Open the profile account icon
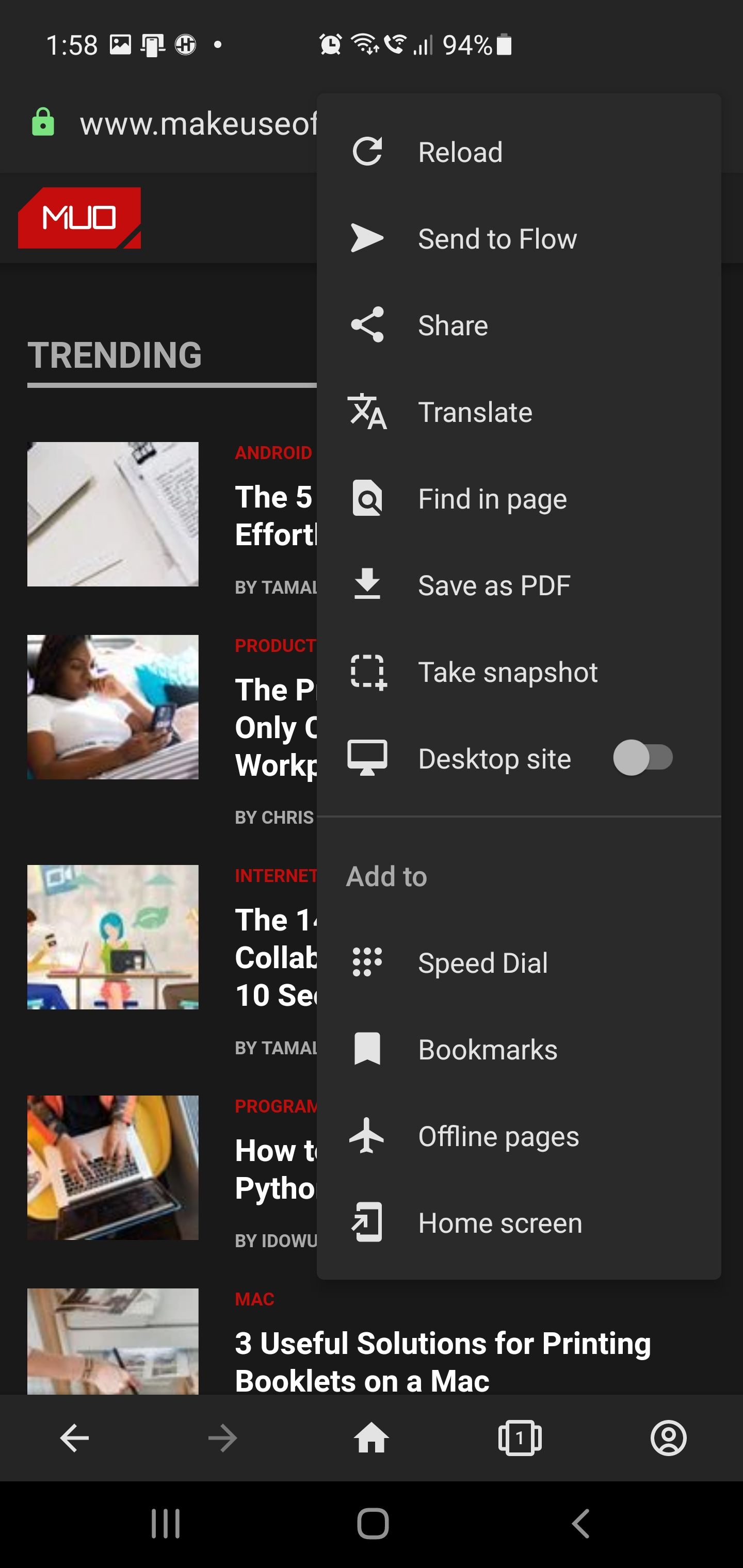This screenshot has height=1568, width=743. 668,1439
